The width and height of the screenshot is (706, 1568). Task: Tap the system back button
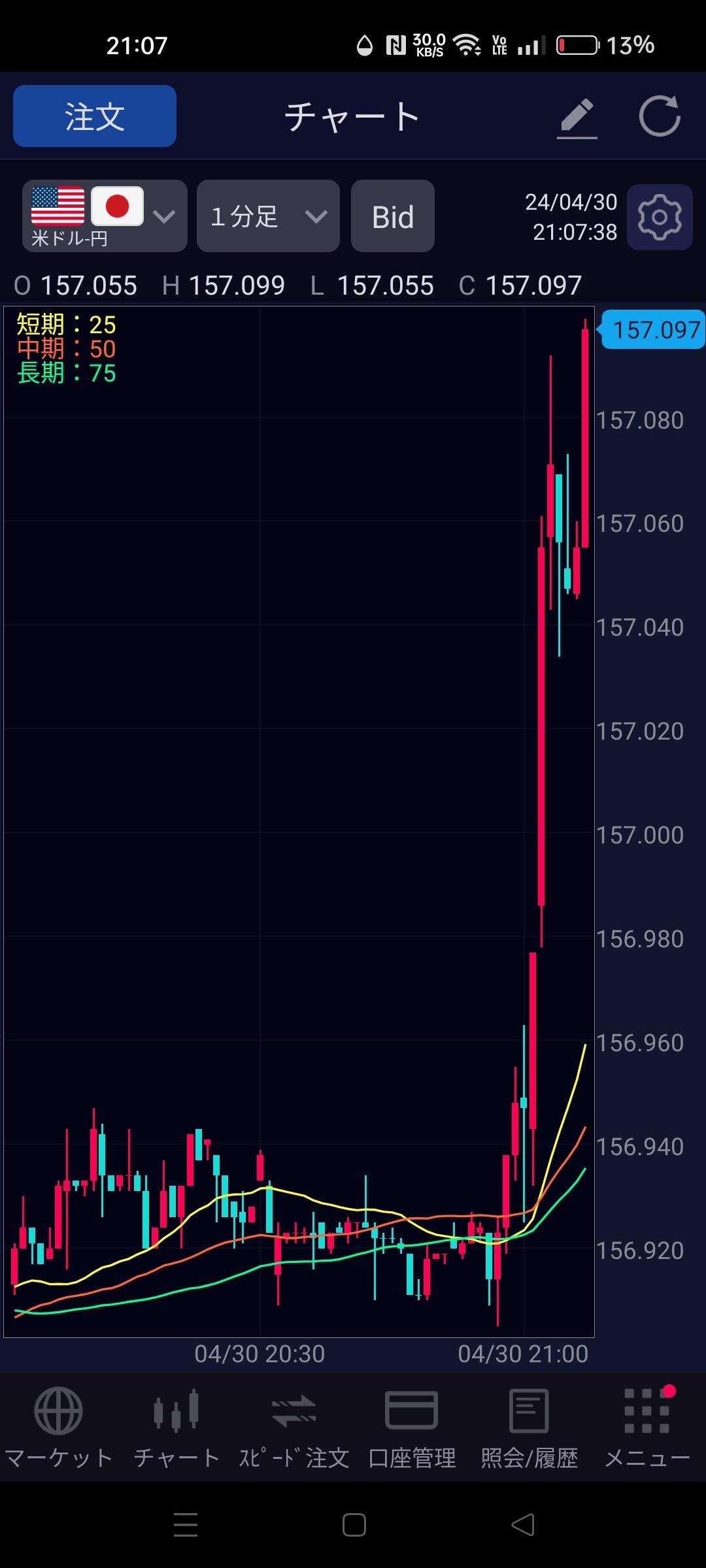click(x=523, y=1526)
